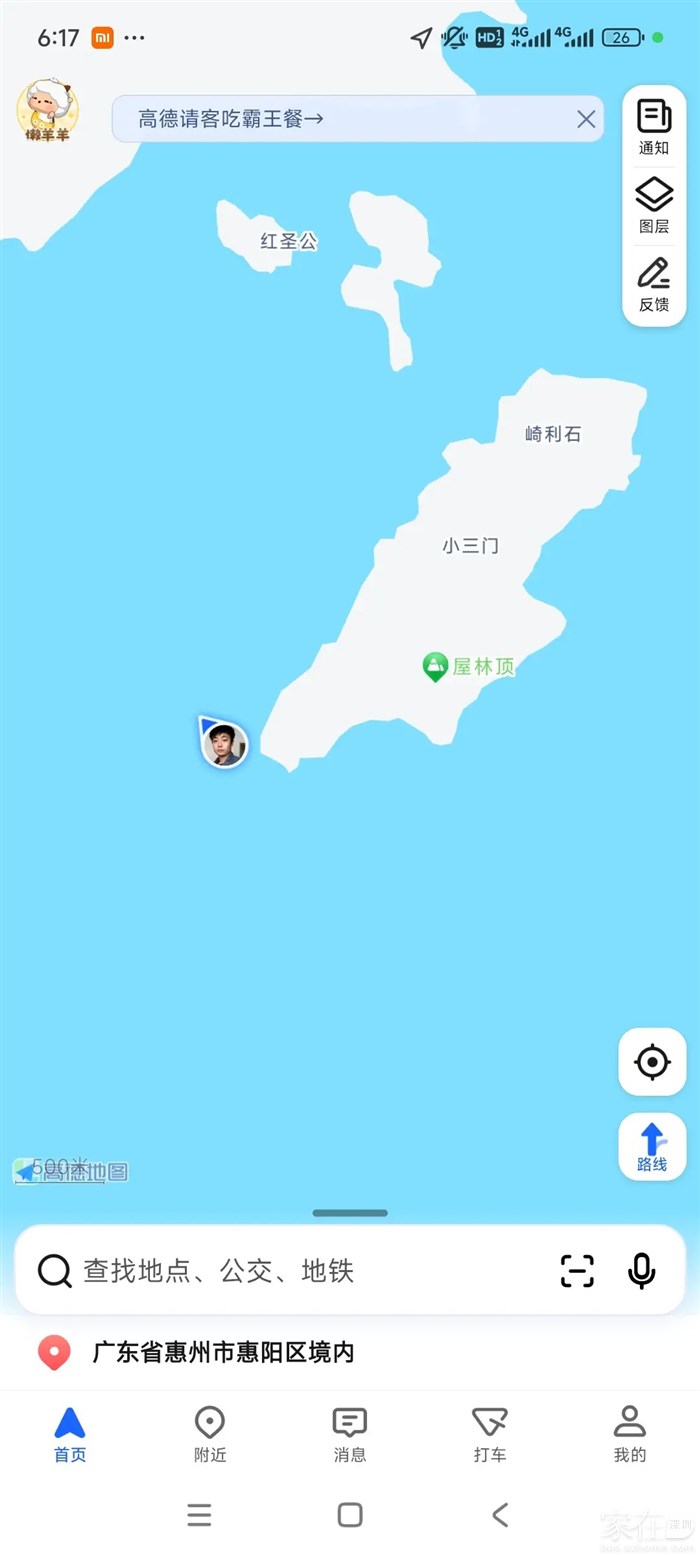This screenshot has height=1555, width=700.
Task: Open 通知 notifications
Action: pyautogui.click(x=654, y=126)
